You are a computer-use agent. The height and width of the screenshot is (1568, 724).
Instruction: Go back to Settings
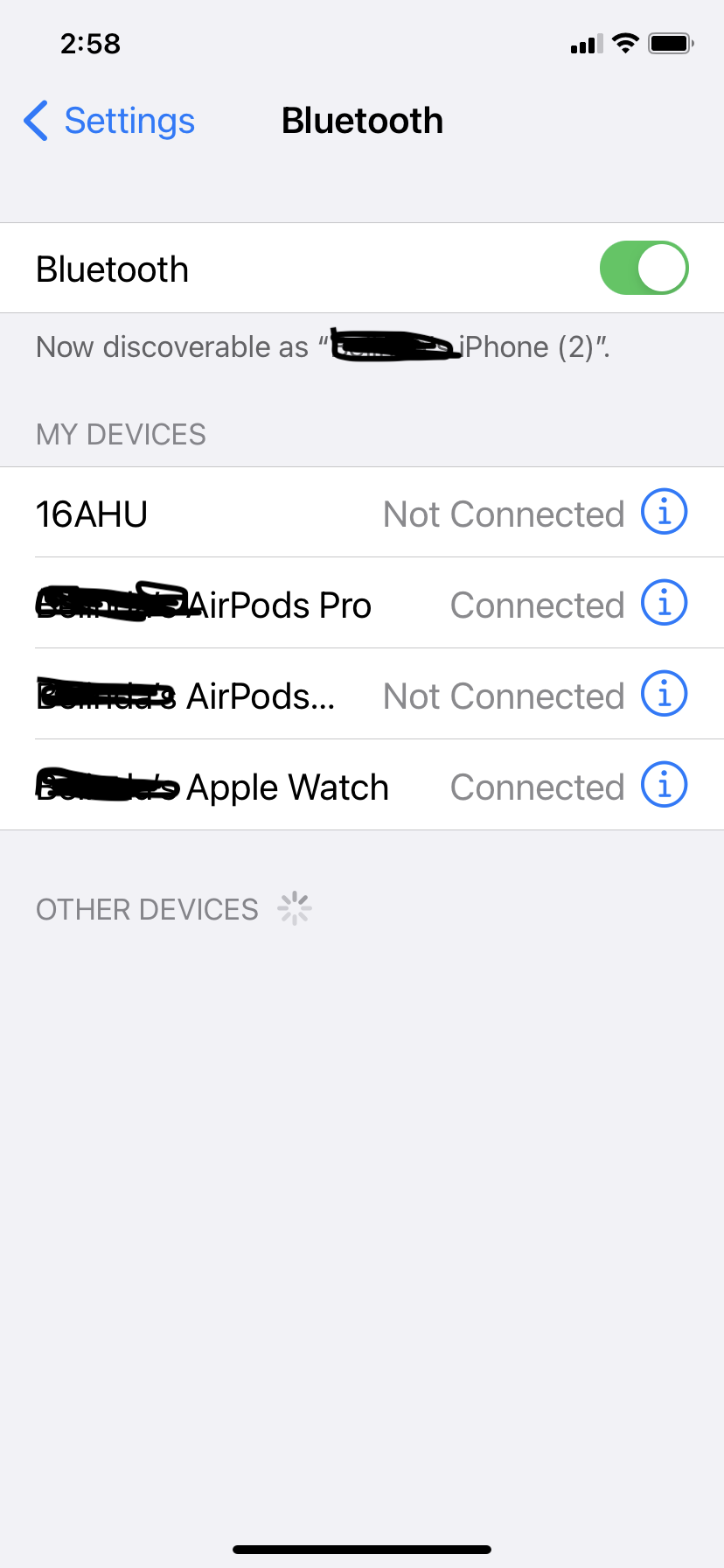[110, 121]
